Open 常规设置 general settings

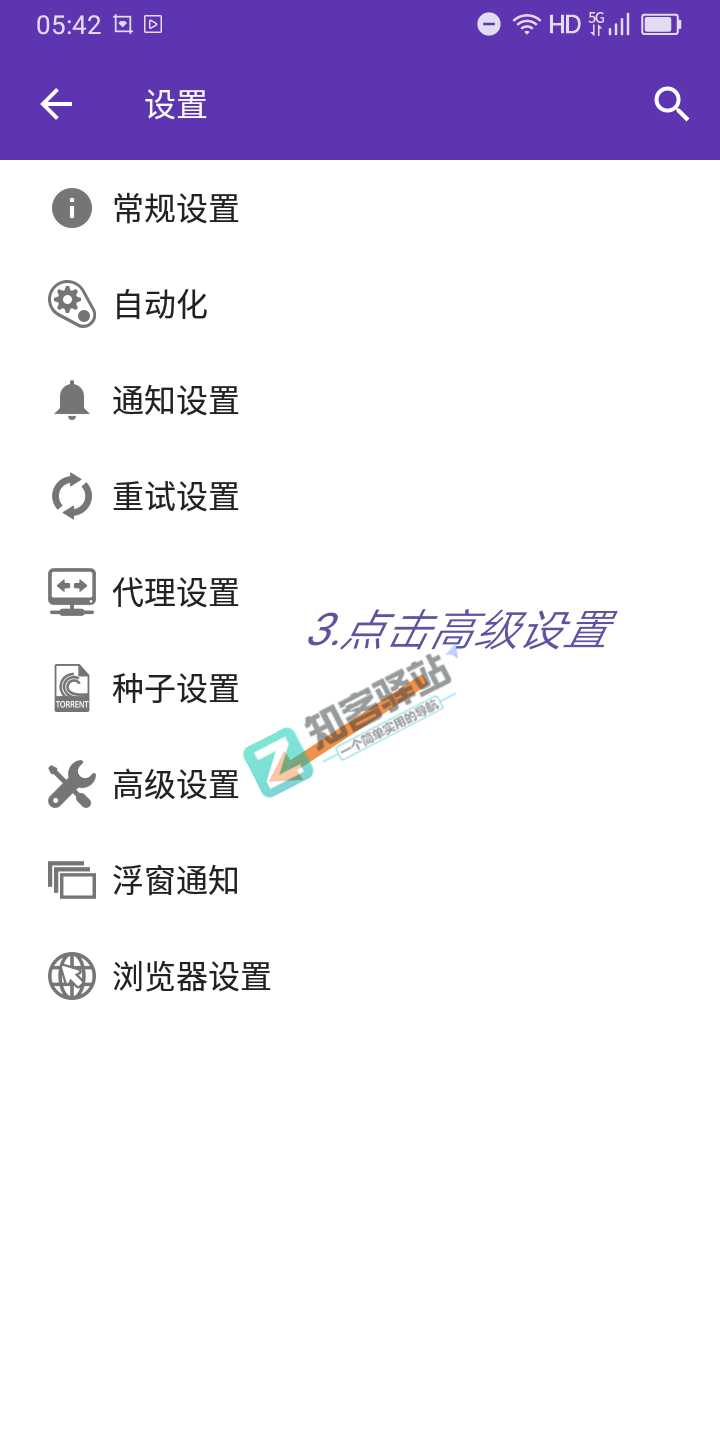pos(177,208)
